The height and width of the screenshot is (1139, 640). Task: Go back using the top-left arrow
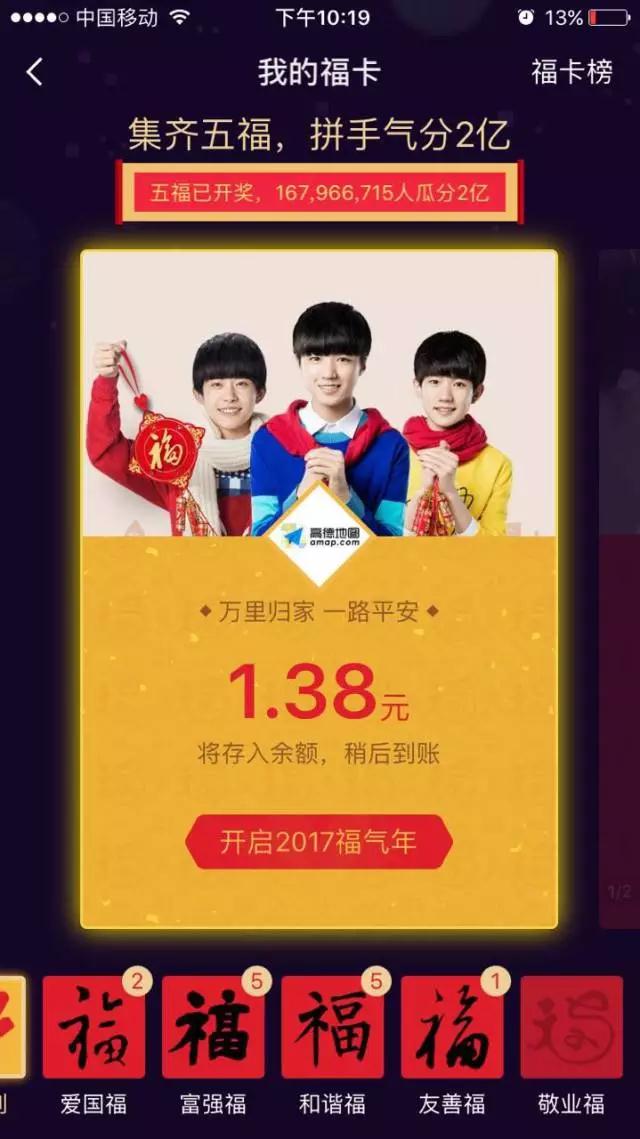35,72
